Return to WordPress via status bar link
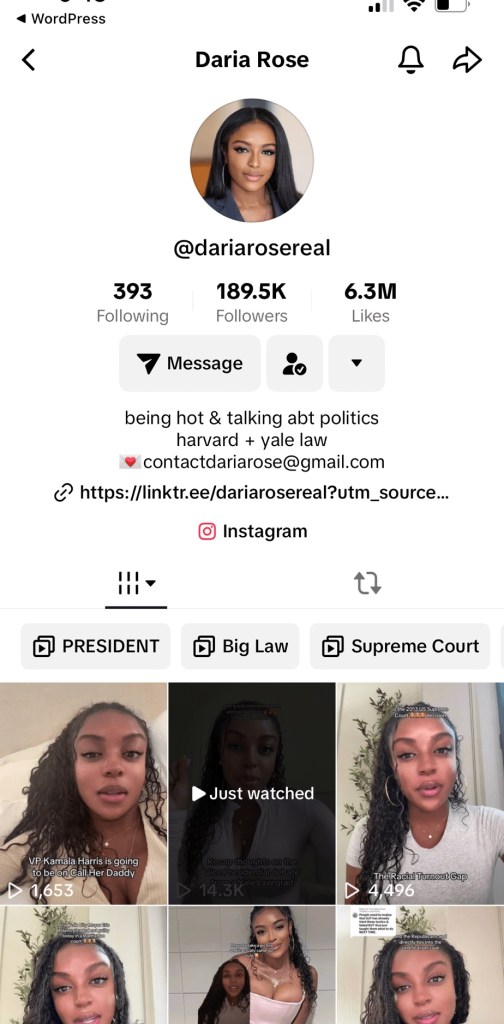The width and height of the screenshot is (504, 1024). point(61,18)
